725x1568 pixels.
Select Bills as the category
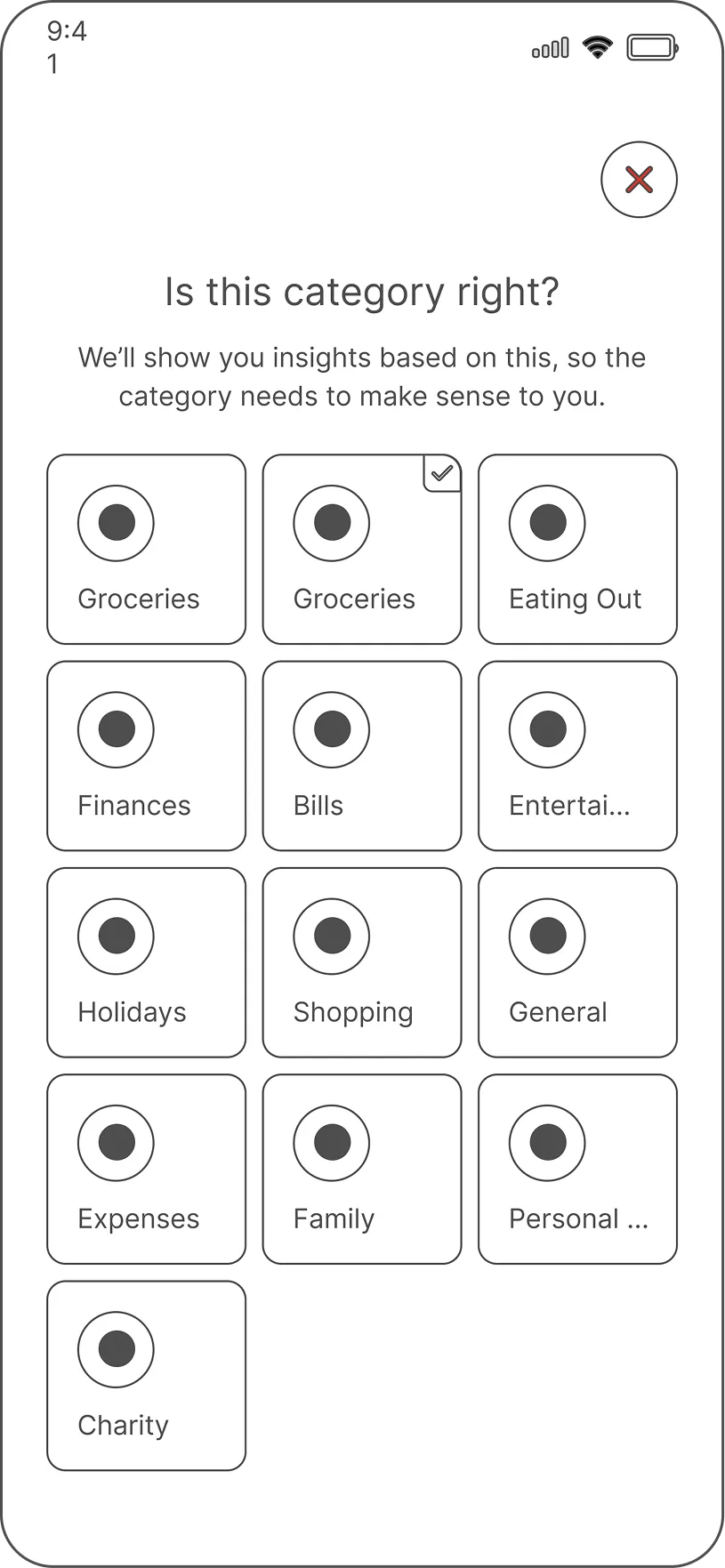361,755
